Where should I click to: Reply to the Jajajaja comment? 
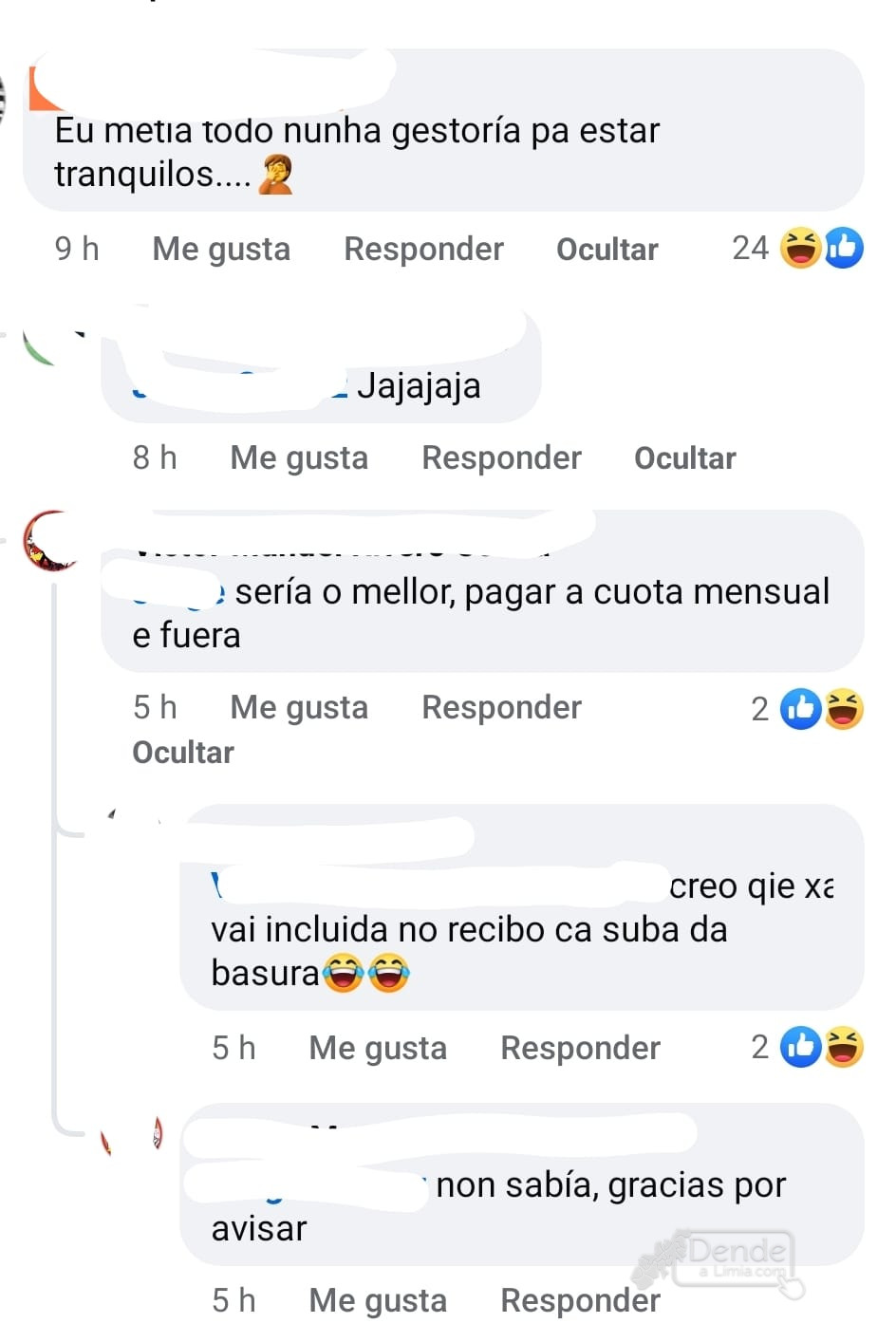click(501, 458)
